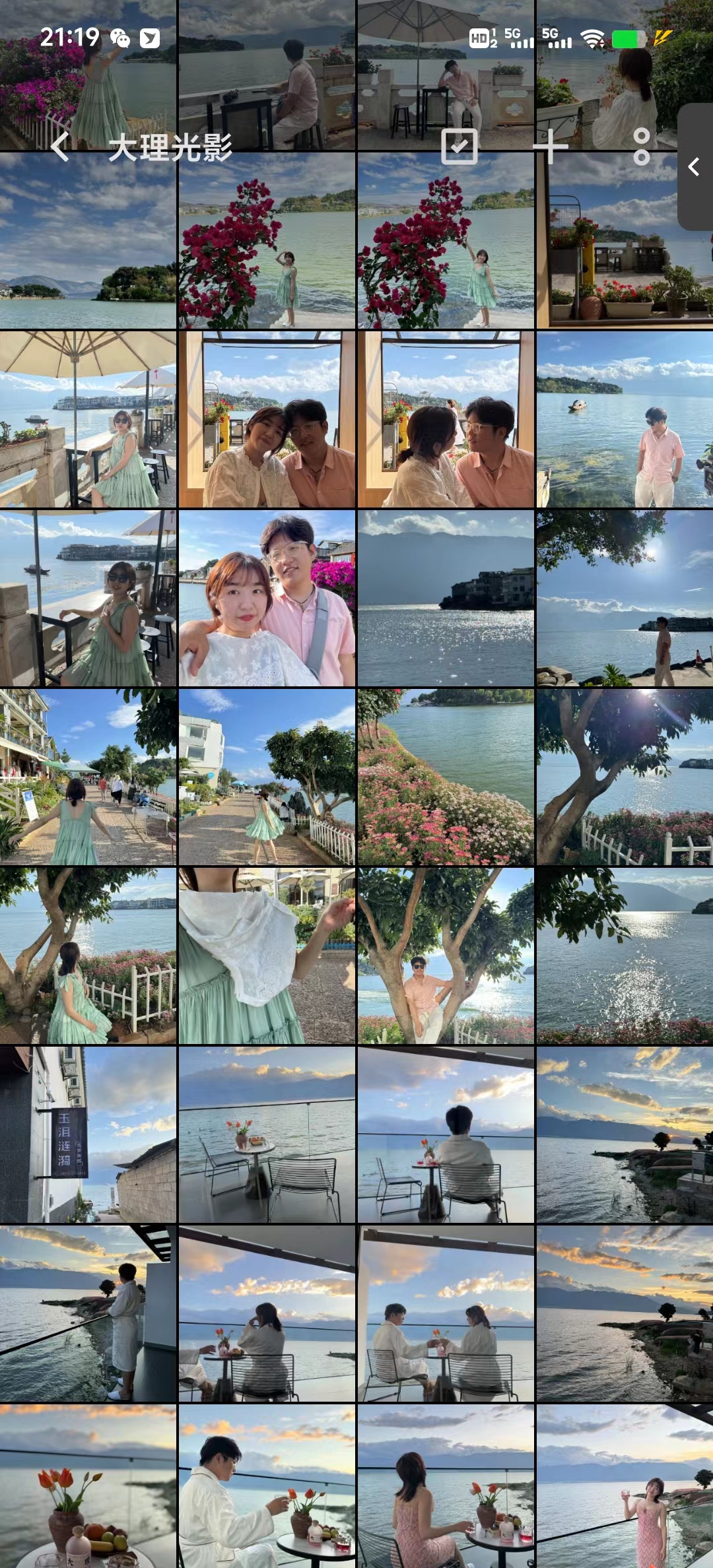Open the couple selfie with pink bougainvillea

267,599
